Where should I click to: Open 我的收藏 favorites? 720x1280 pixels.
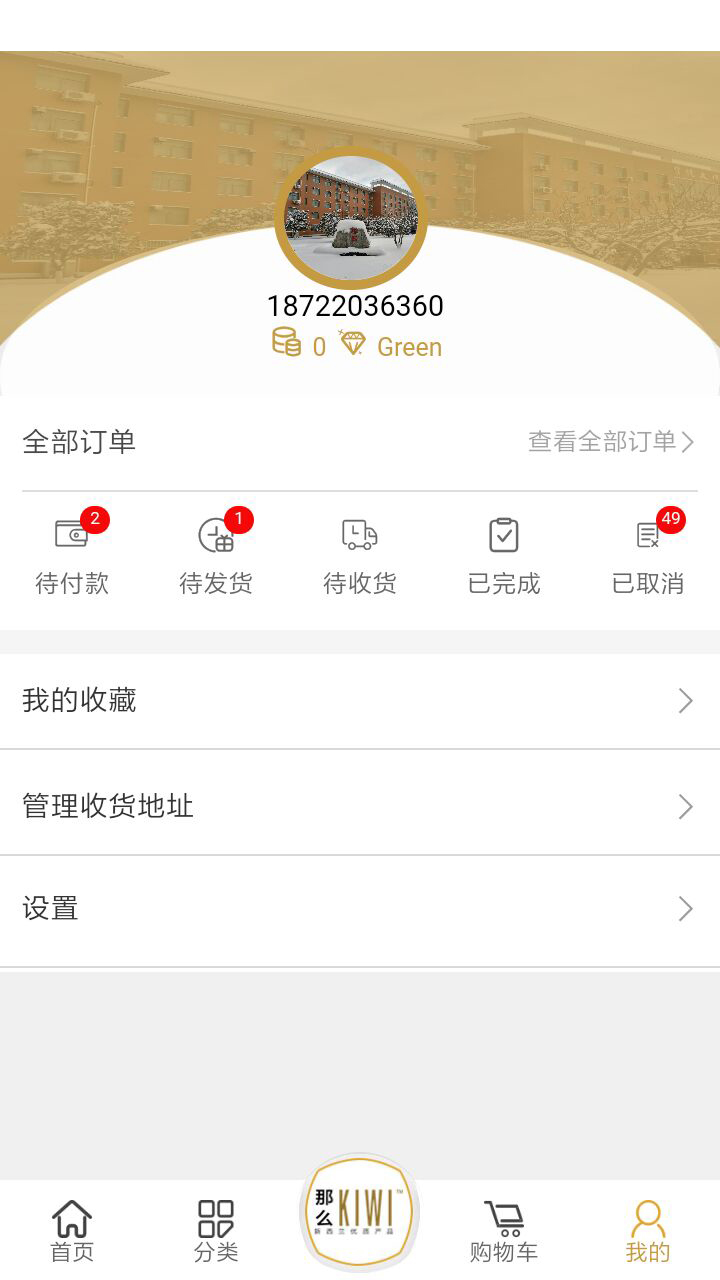360,701
